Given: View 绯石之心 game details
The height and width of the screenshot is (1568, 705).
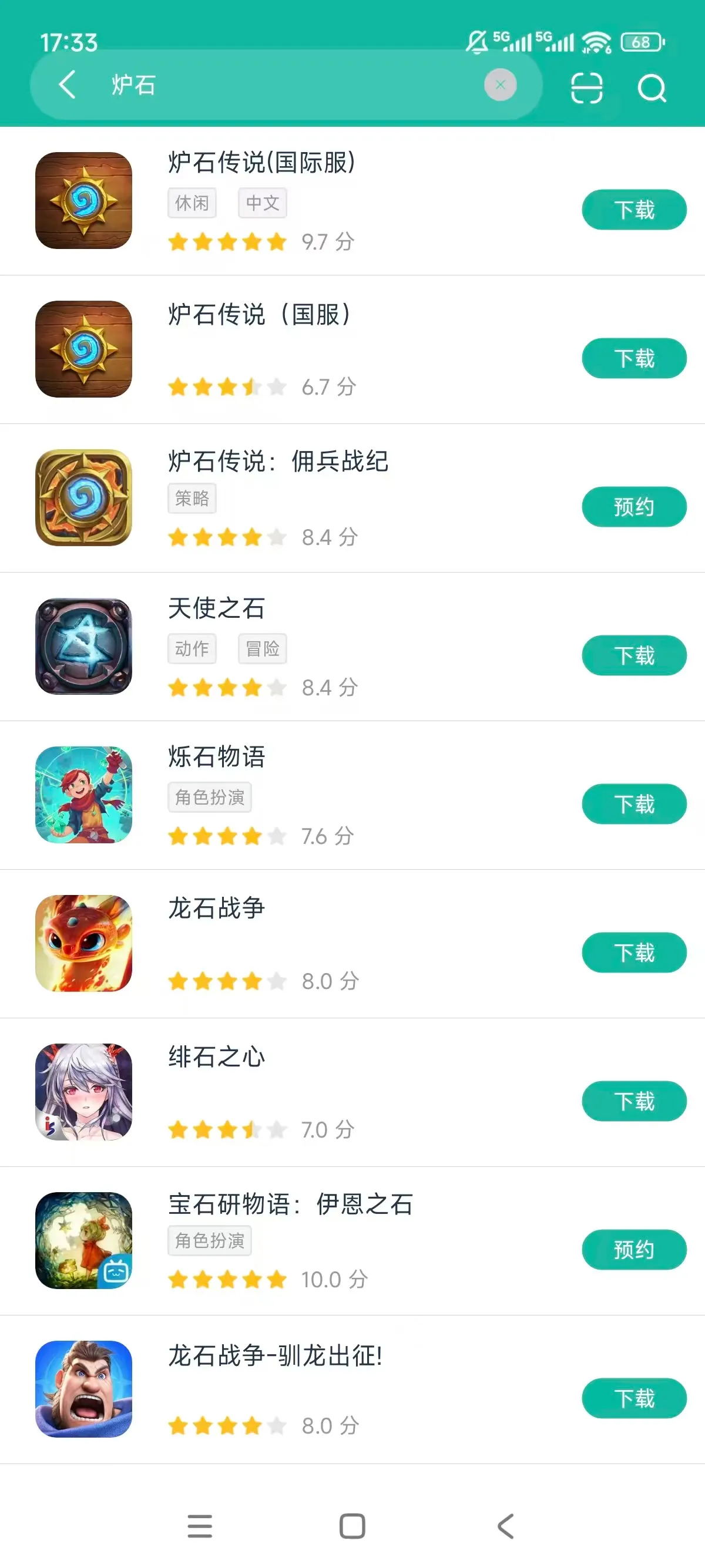Looking at the screenshot, I should [217, 1056].
